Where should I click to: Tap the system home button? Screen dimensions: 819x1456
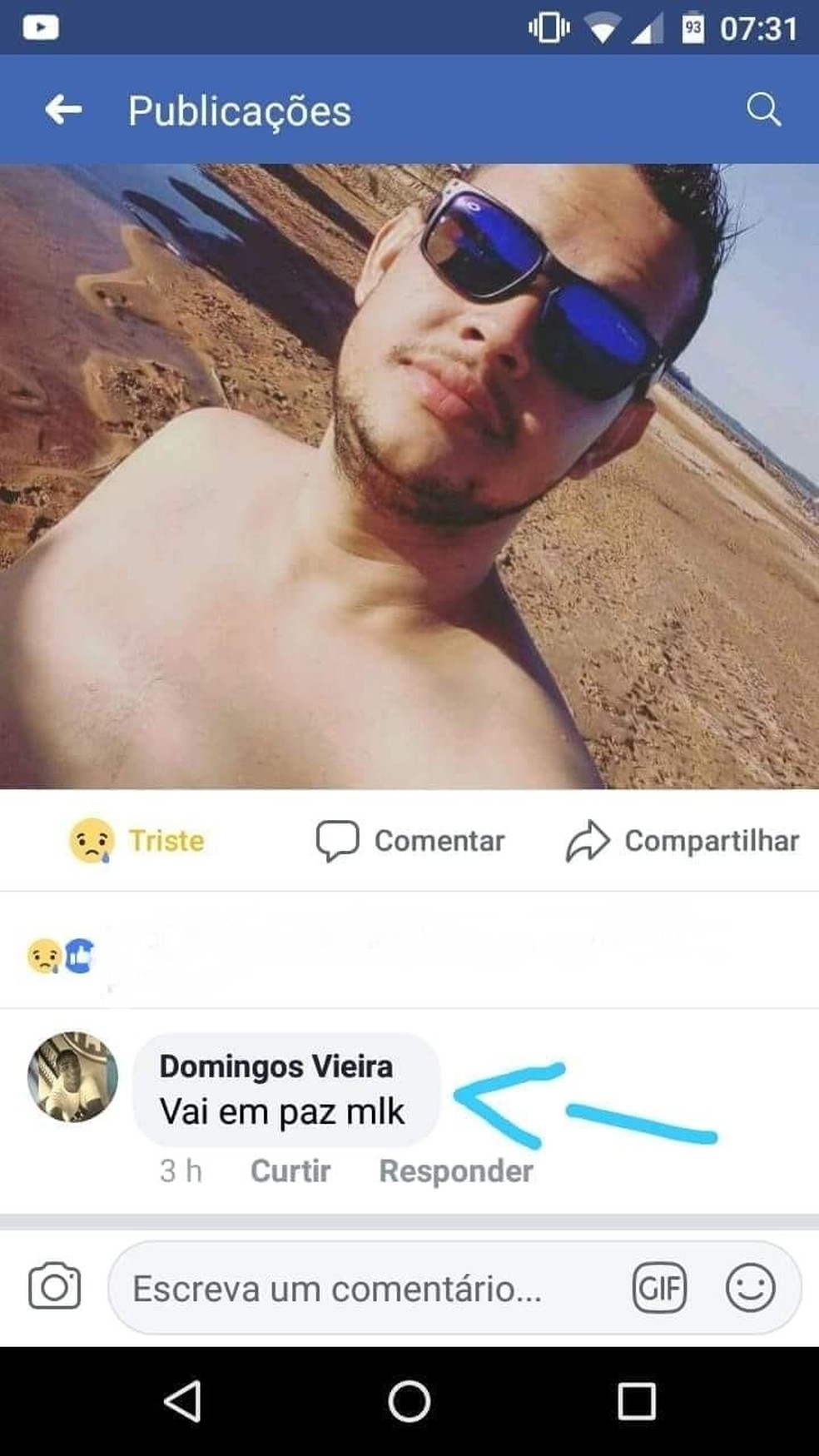409,1401
